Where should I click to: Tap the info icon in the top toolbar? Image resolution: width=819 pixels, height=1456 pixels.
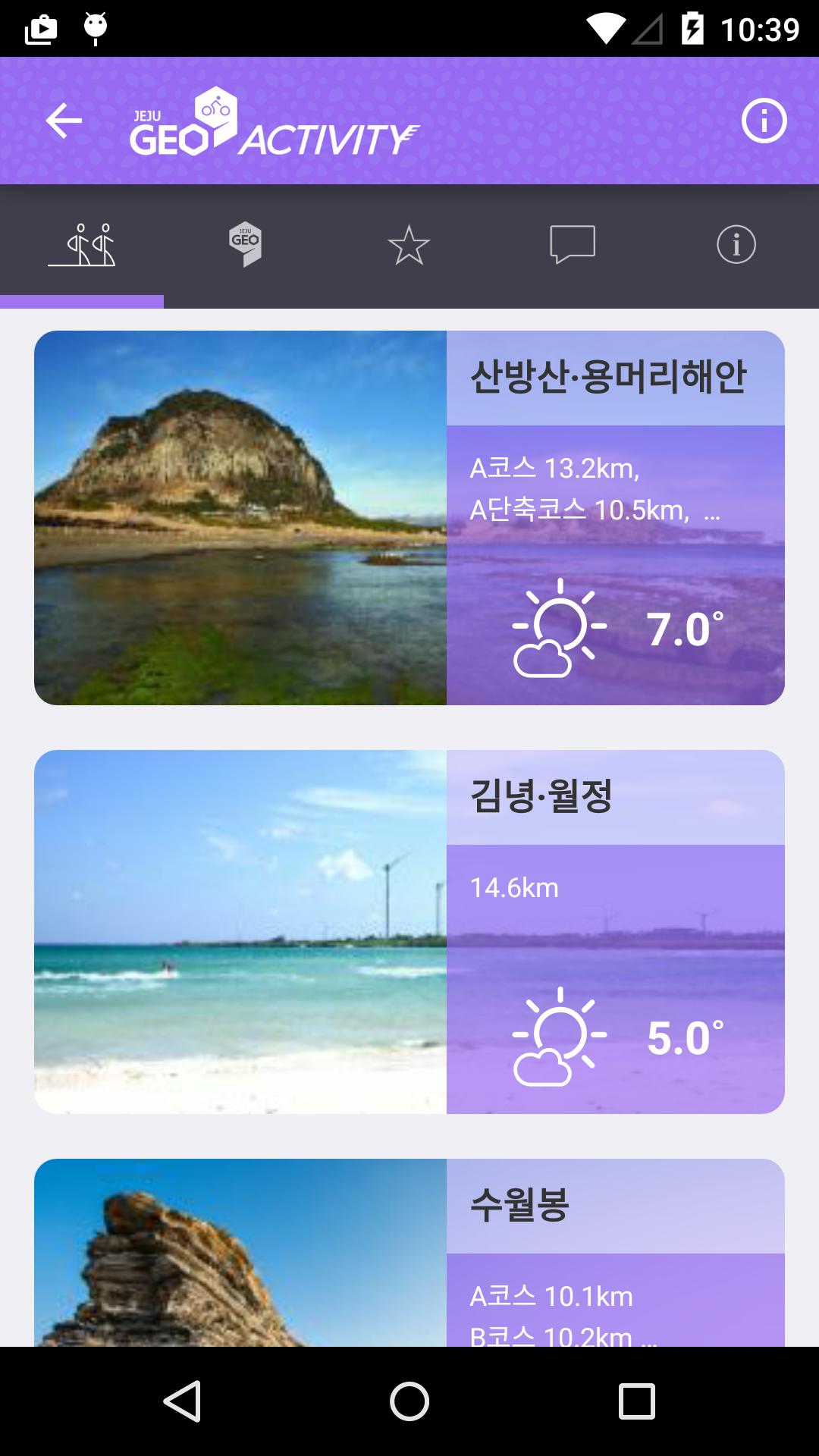pos(765,119)
